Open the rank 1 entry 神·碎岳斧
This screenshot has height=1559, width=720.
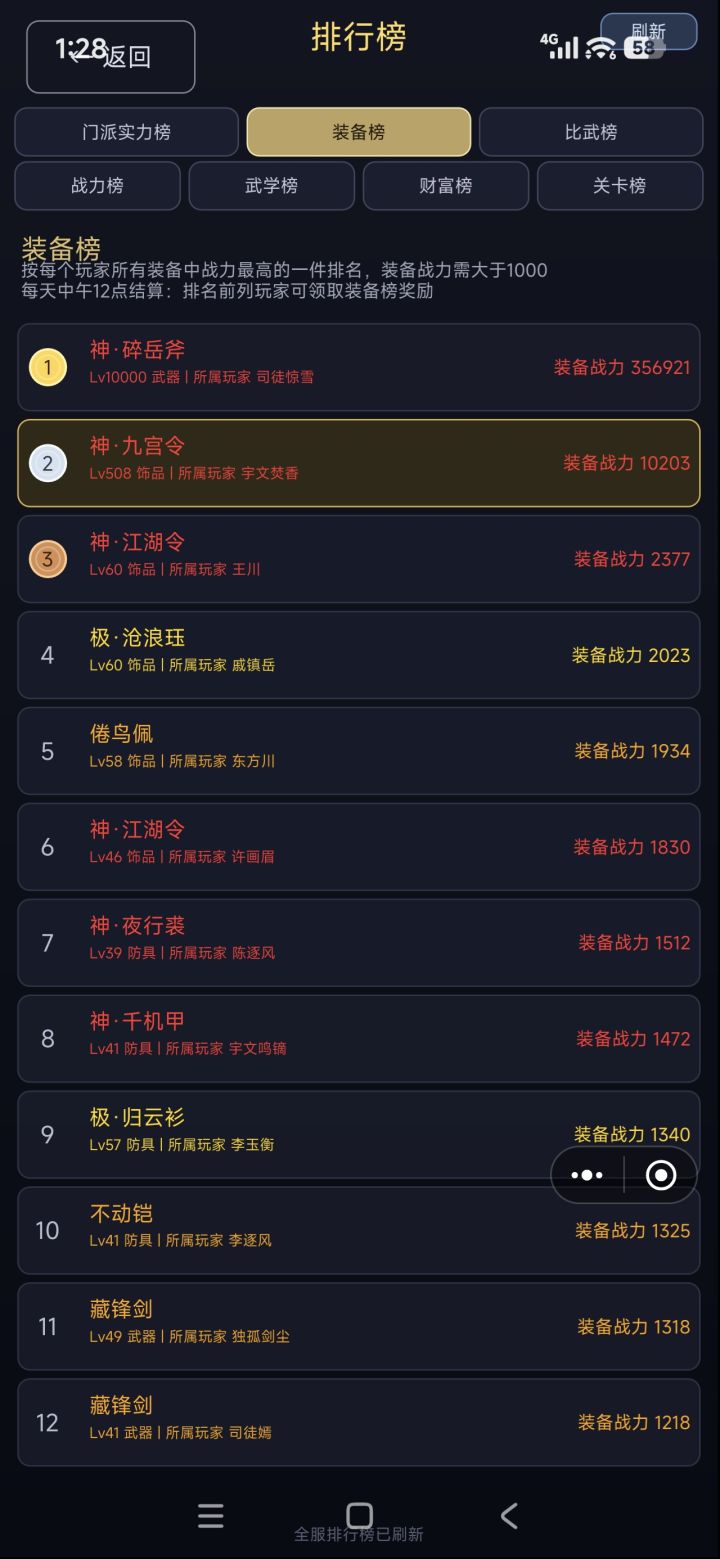pos(359,367)
